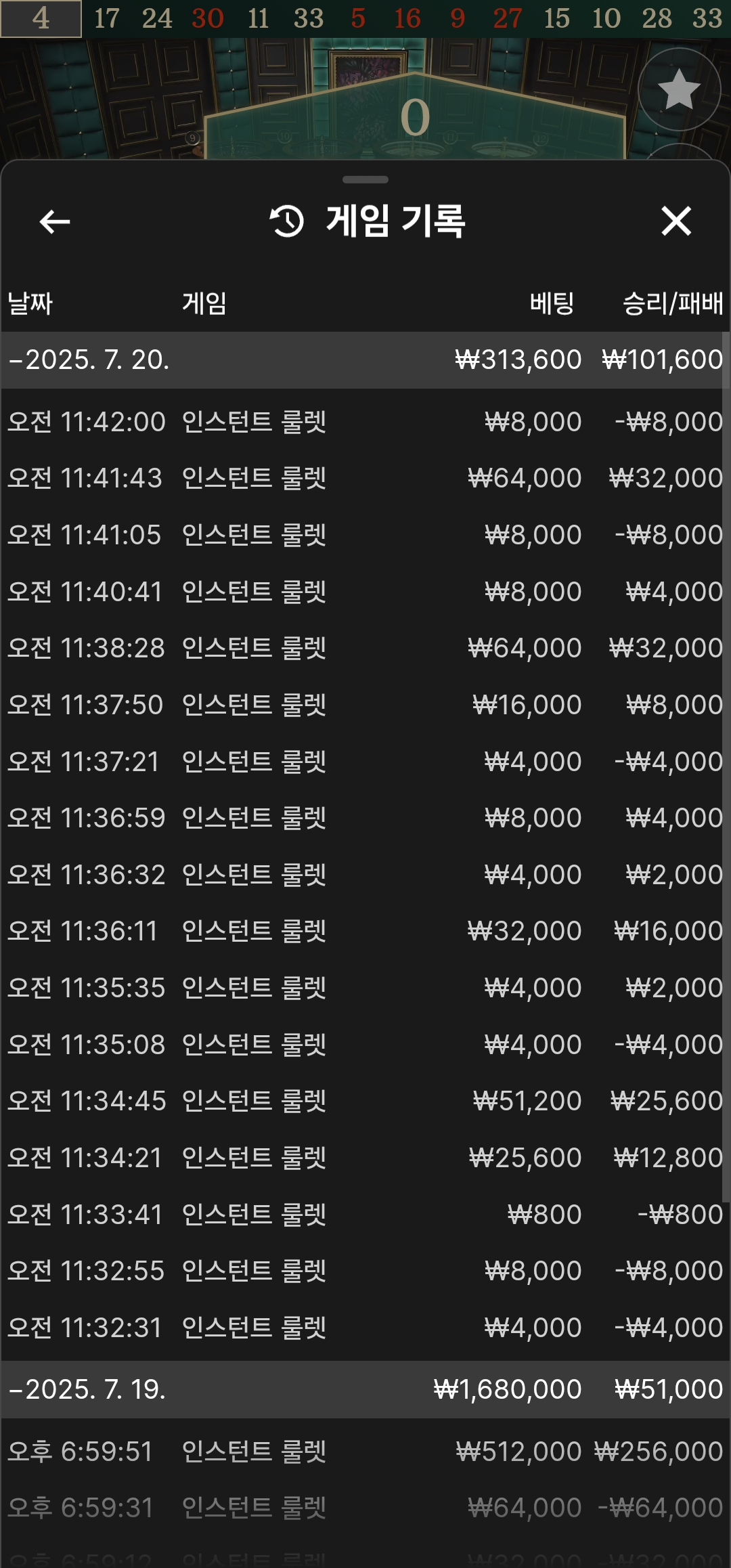Open the 오전 11:35:08 round record
731x1568 pixels.
(365, 1045)
